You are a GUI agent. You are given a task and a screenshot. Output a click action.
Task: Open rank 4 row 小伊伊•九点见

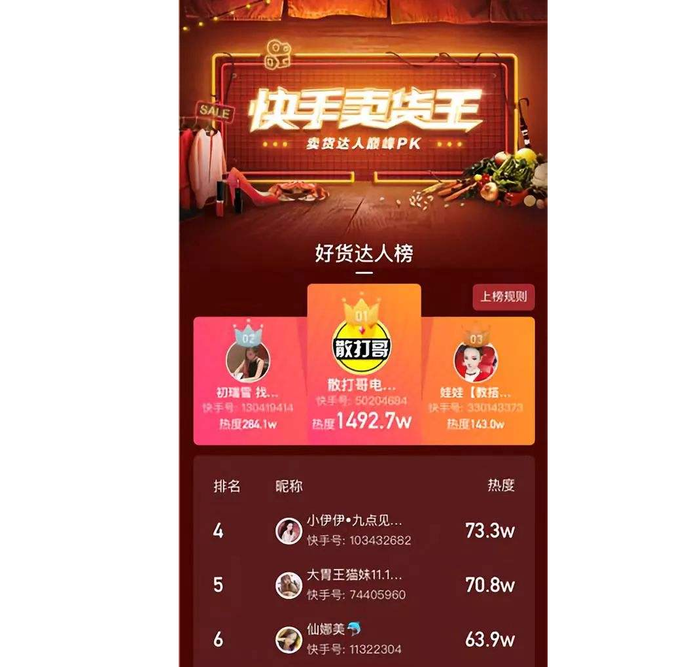[x=363, y=530]
